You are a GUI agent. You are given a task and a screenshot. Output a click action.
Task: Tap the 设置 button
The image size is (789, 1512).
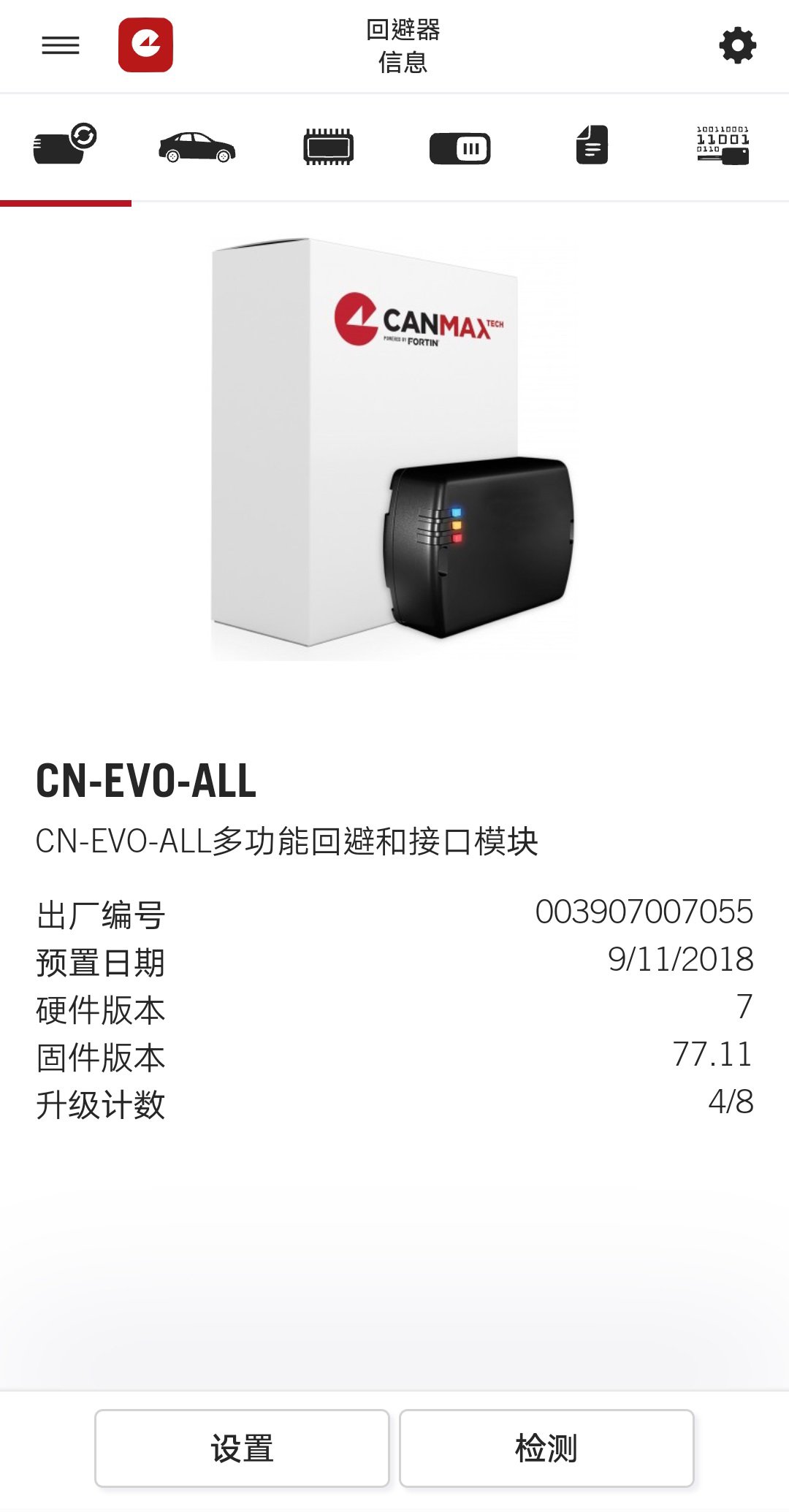[242, 1448]
